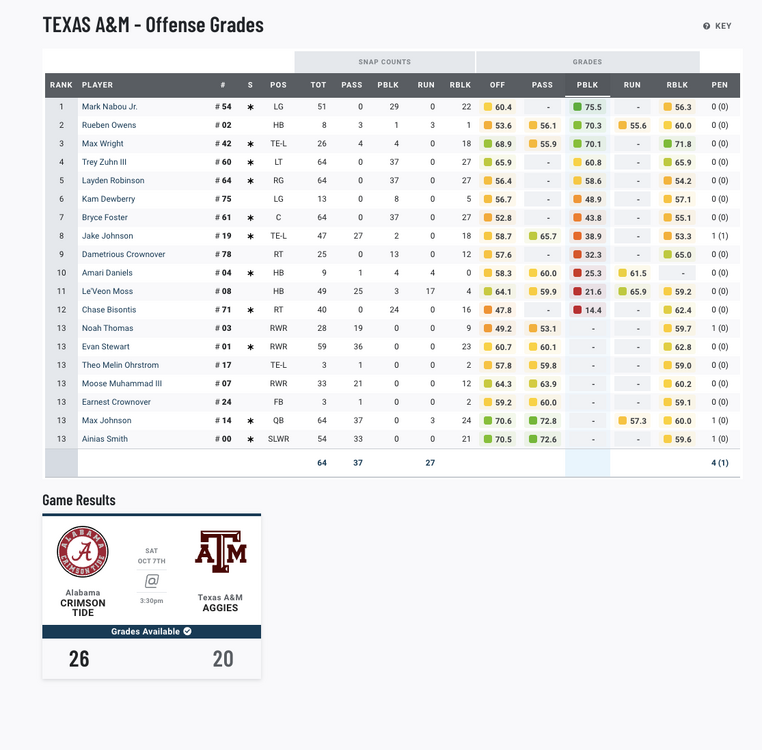Viewport: 762px width, 750px height.
Task: Open the grades KEY legend
Action: [x=717, y=26]
